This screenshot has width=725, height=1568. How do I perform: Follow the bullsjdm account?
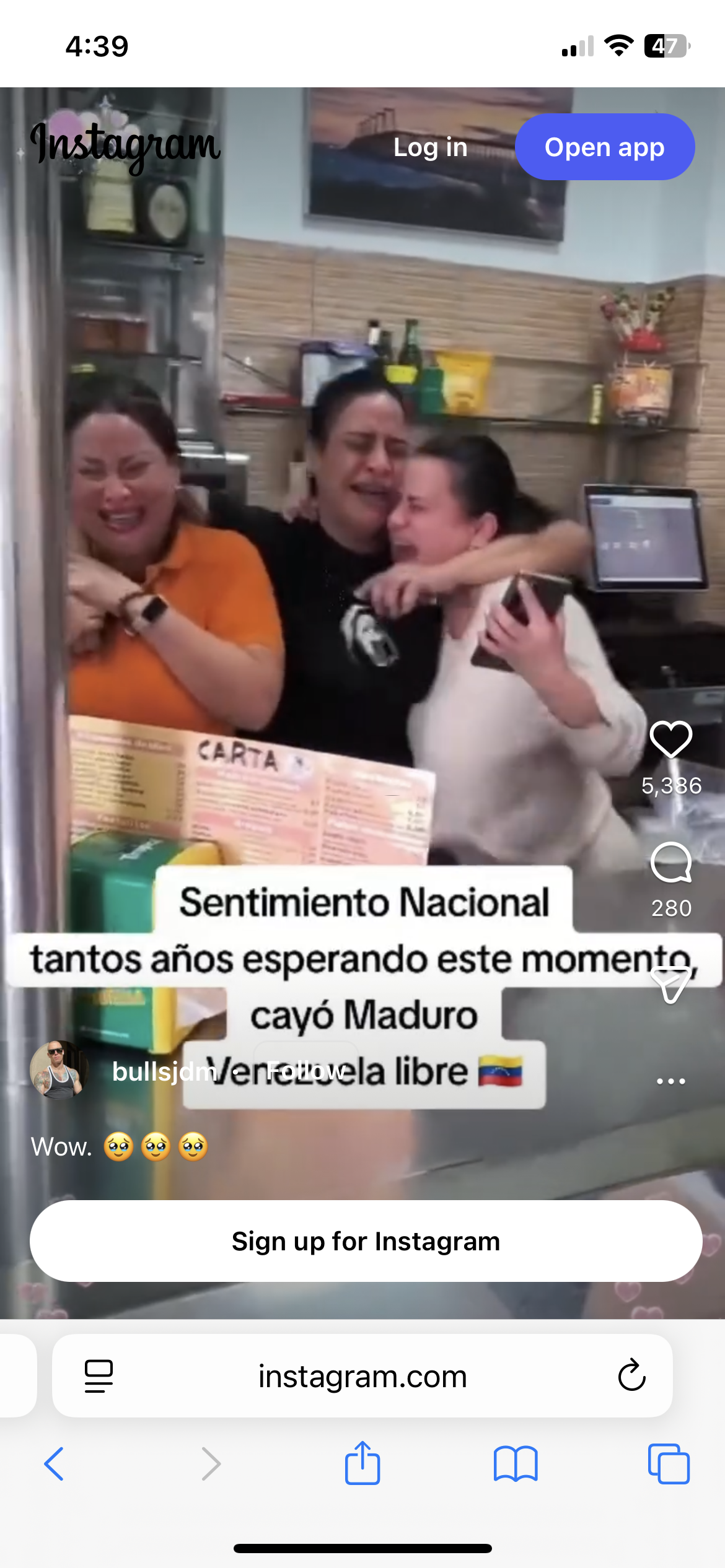(x=305, y=1071)
